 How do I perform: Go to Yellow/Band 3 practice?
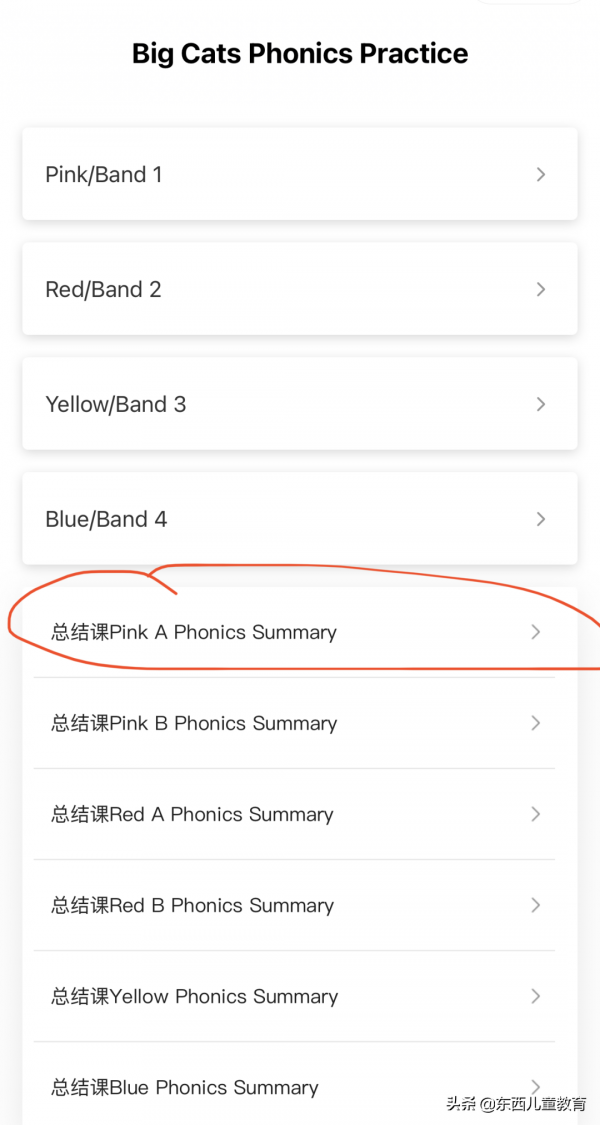click(299, 404)
